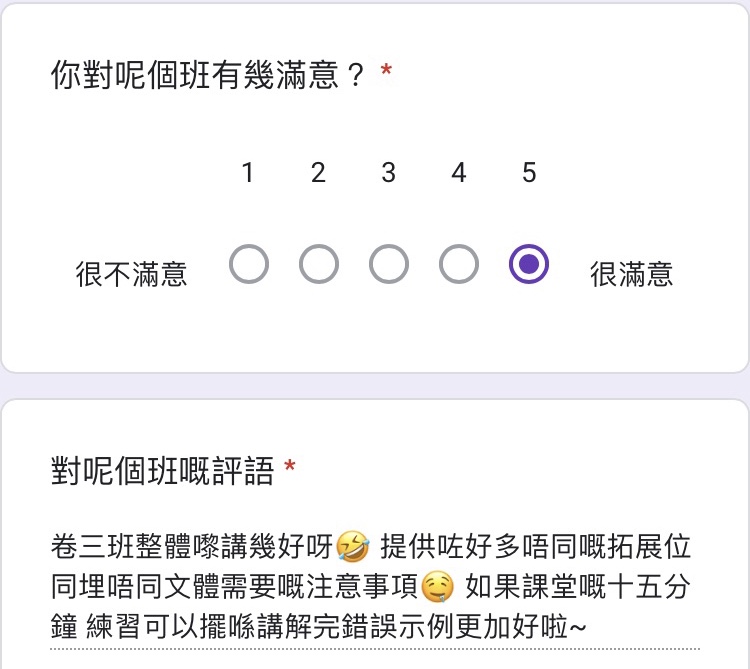Select rating 1 for class satisfaction

click(x=248, y=265)
